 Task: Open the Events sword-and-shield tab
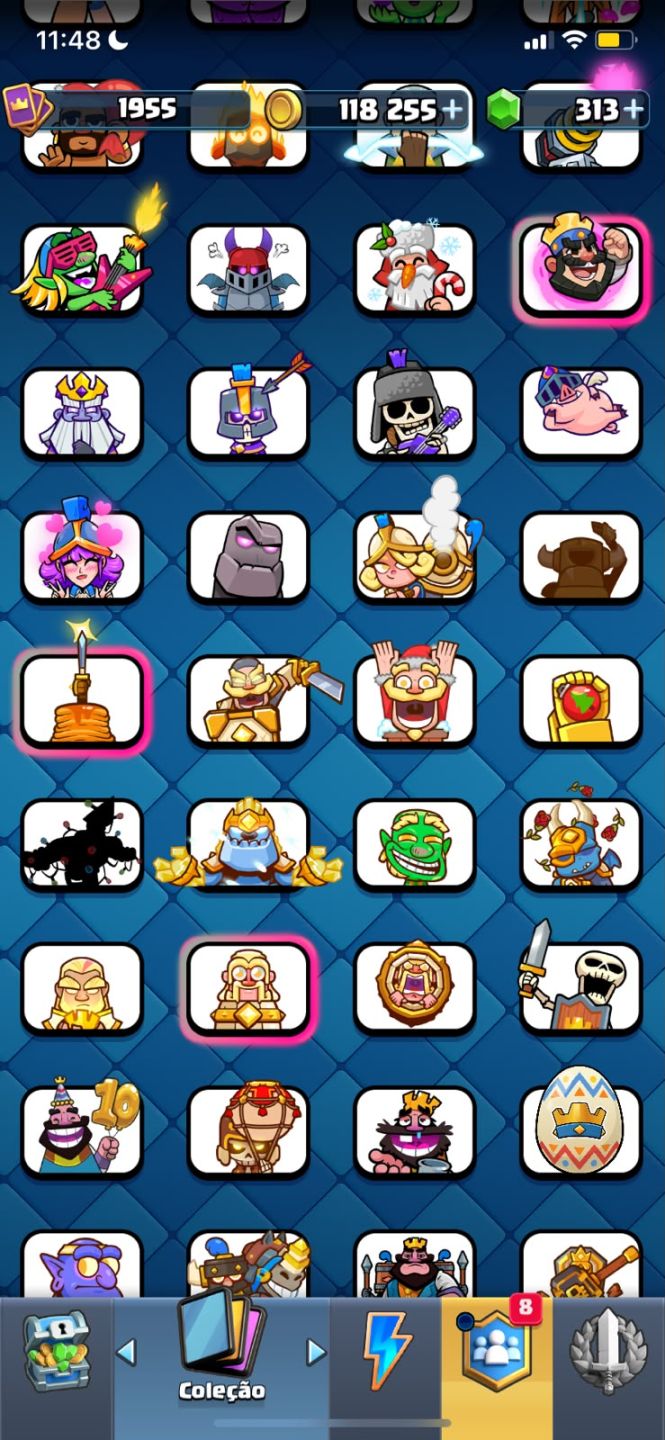click(609, 1352)
